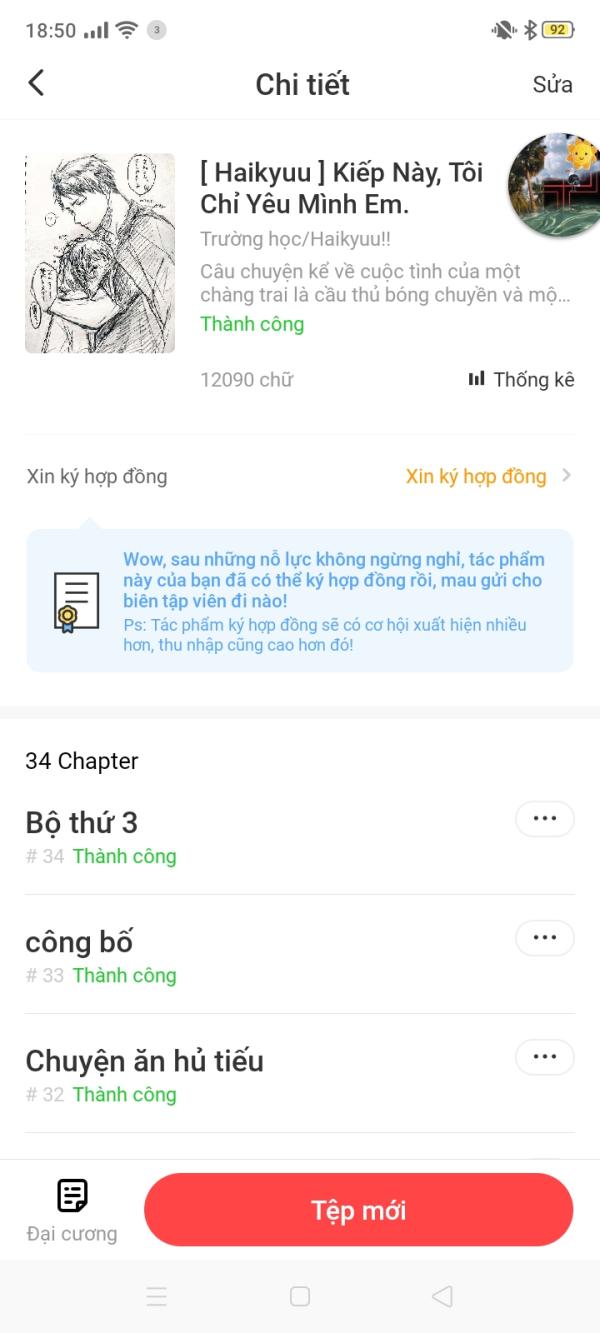Open chapter Bộ thứ 3
Screen dimensions: 600x1333
(82, 823)
